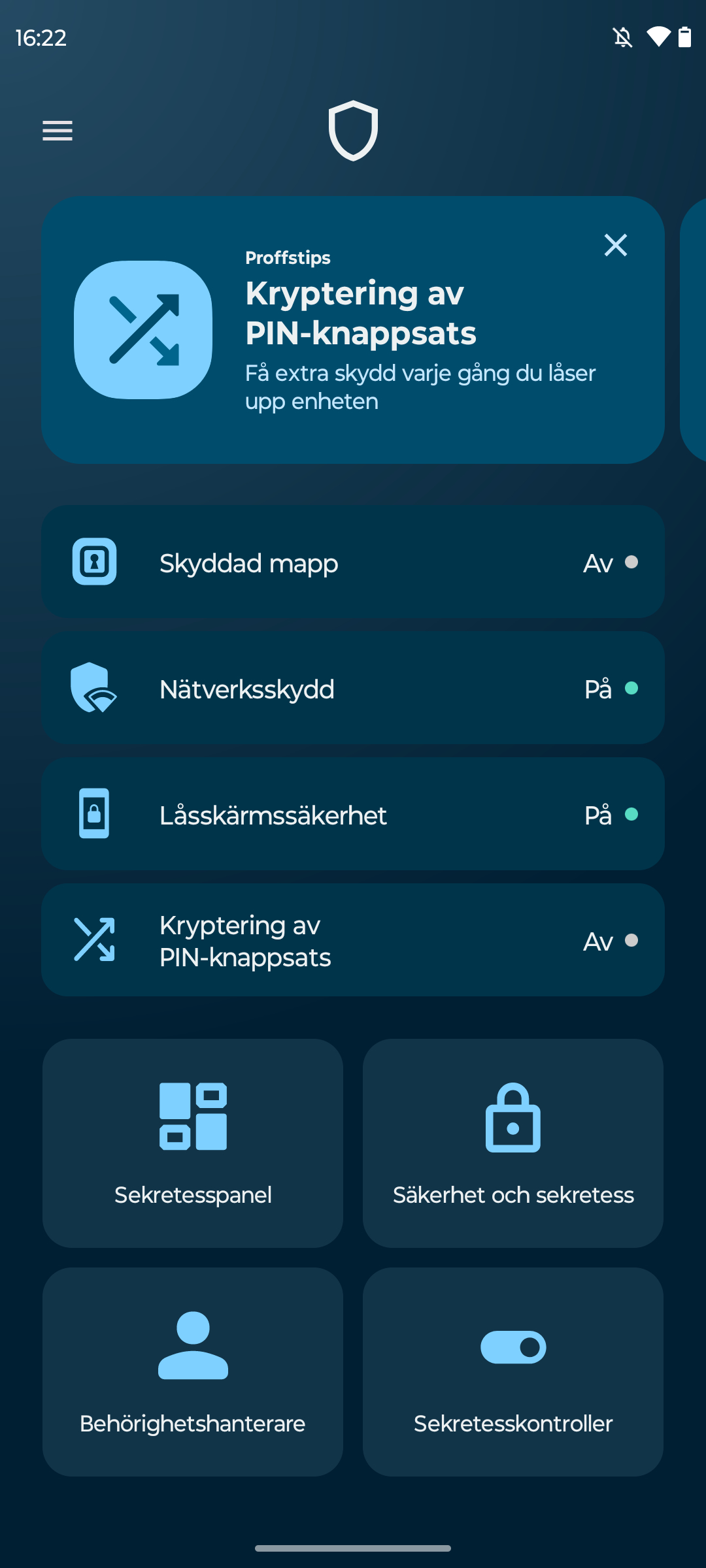Go to Säkerhet och sekretess
The width and height of the screenshot is (706, 1568).
point(513,1143)
